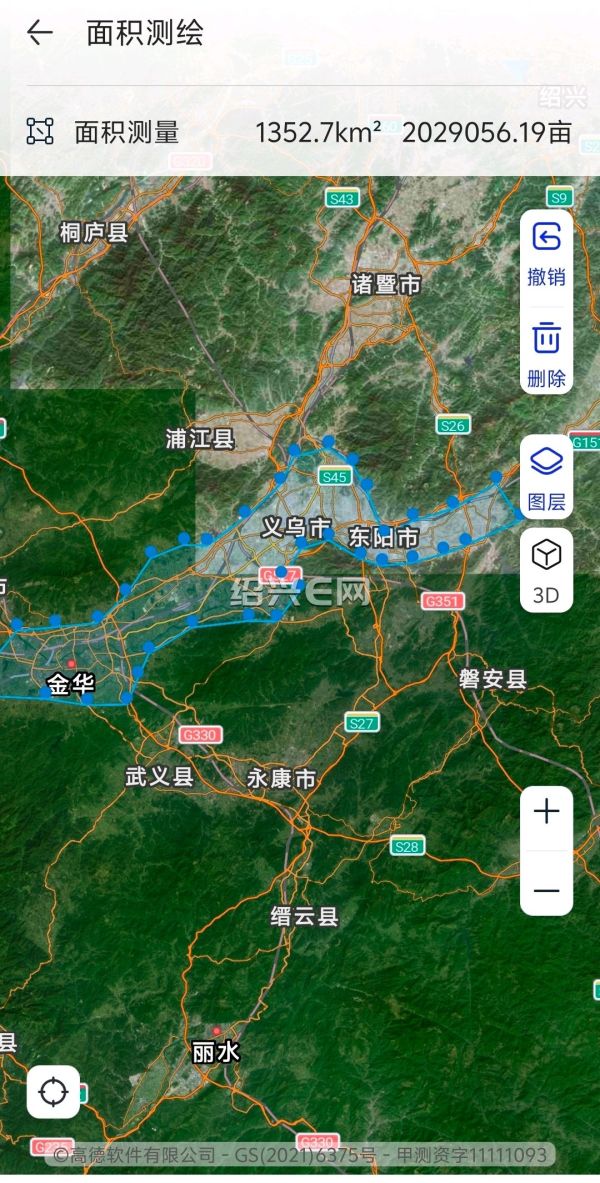The image size is (600, 1183).
Task: Switch the map to 3D view
Action: (x=546, y=570)
